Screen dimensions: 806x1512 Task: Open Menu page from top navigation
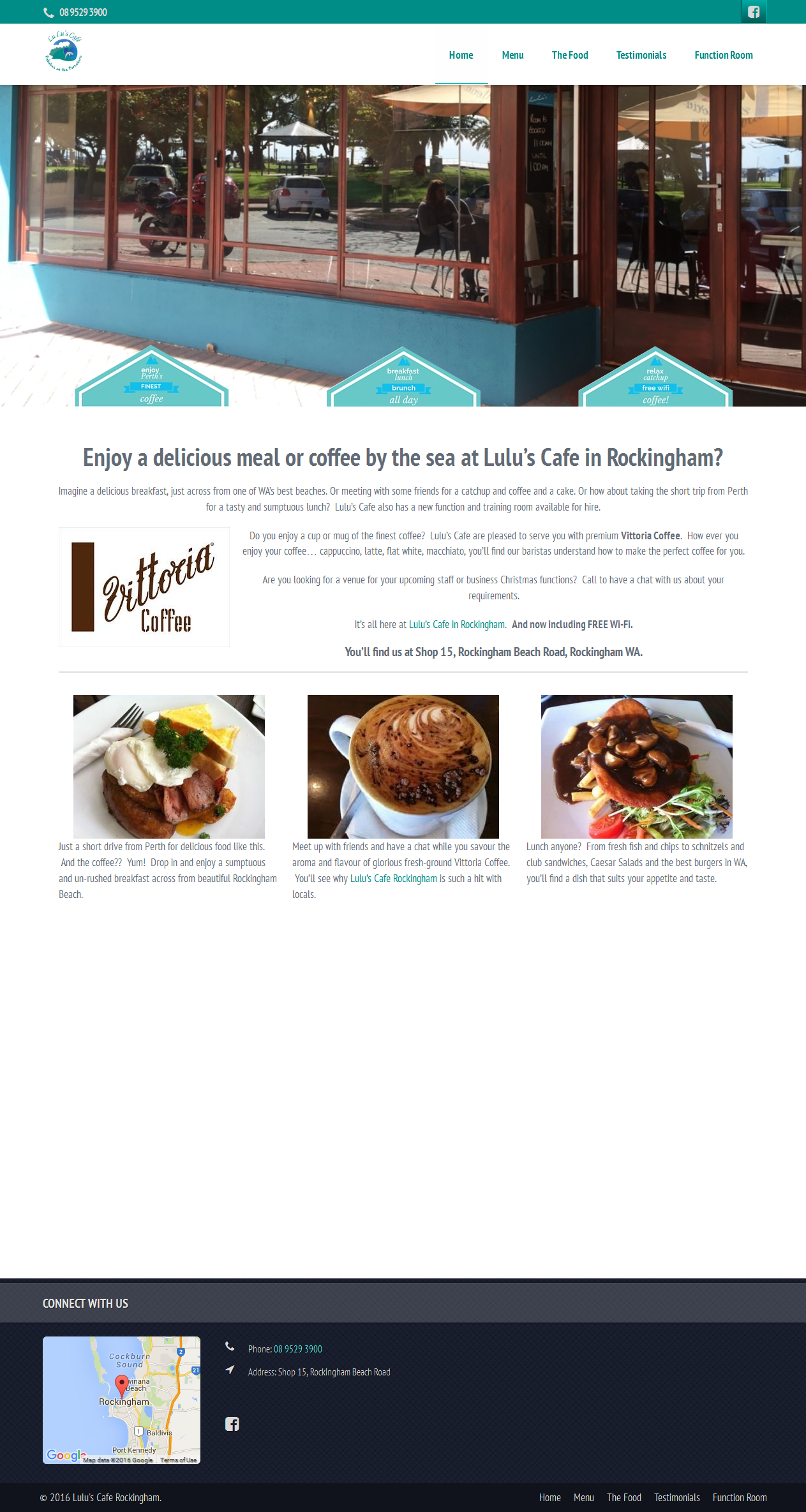point(512,55)
